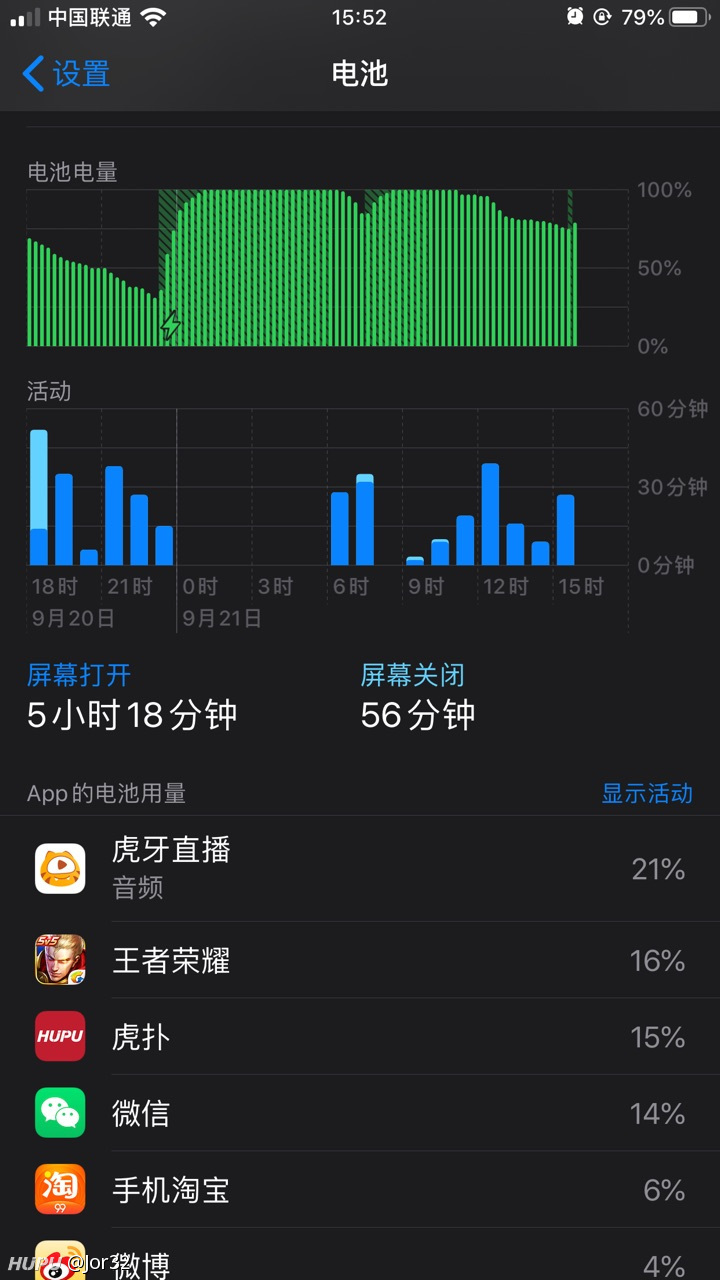The image size is (720, 1280).
Task: Select the 微博 battery usage row
Action: [x=360, y=1262]
